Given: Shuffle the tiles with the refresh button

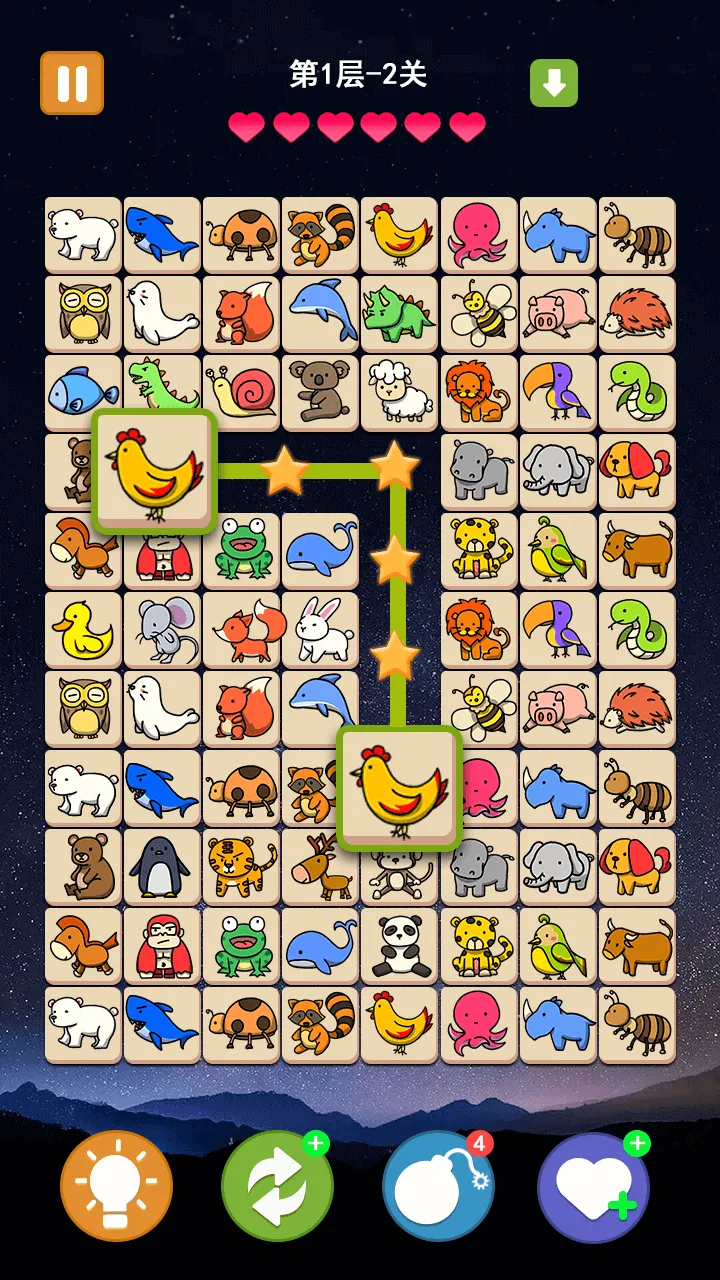Looking at the screenshot, I should (x=277, y=1186).
